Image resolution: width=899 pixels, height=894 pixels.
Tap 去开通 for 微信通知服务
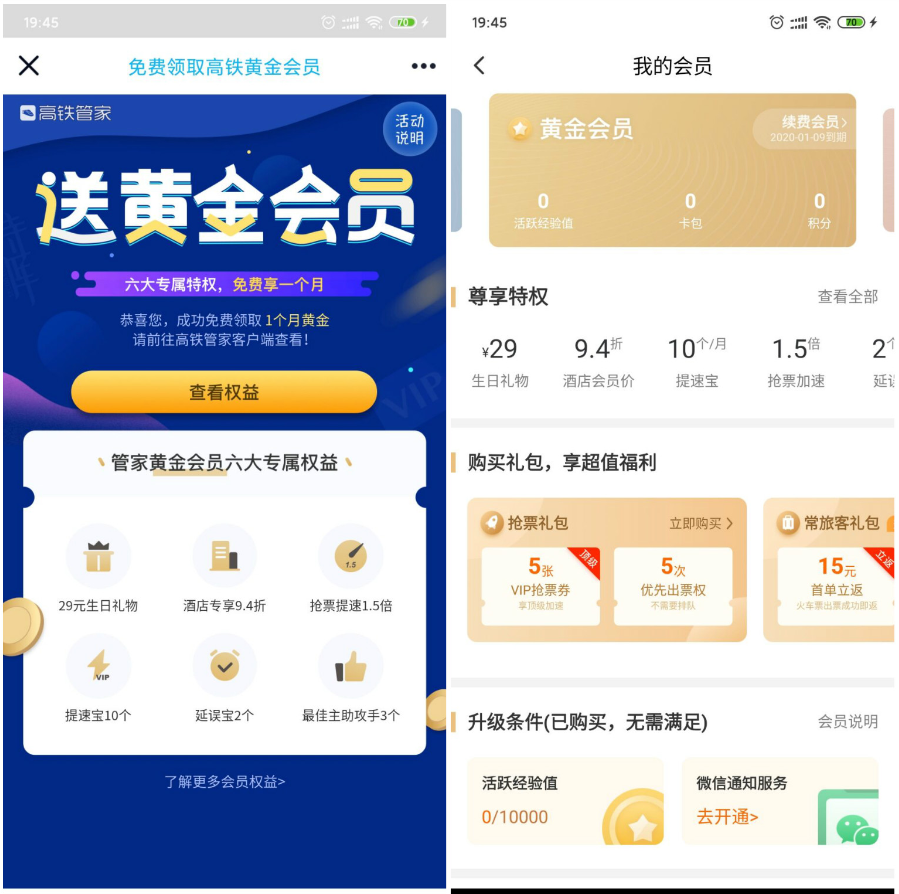click(x=727, y=817)
